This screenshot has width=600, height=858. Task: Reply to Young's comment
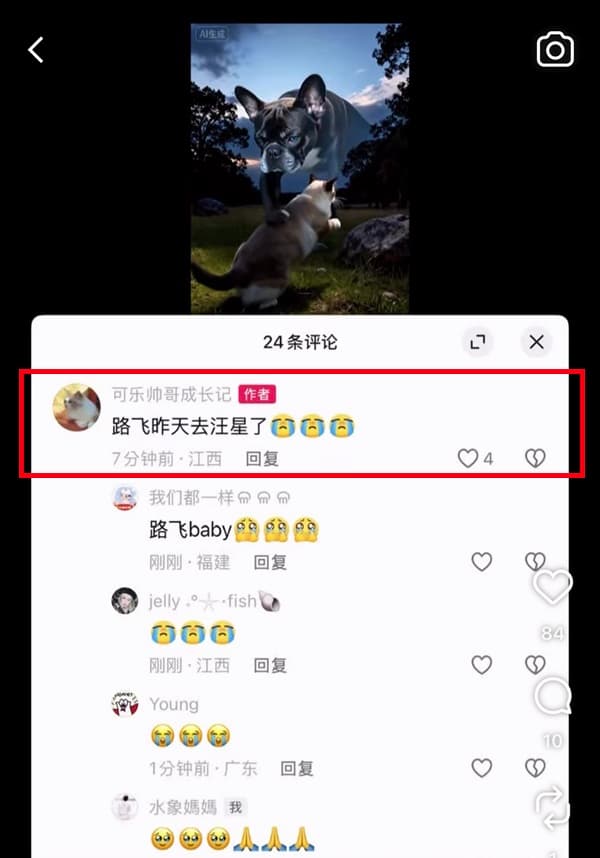click(x=297, y=768)
